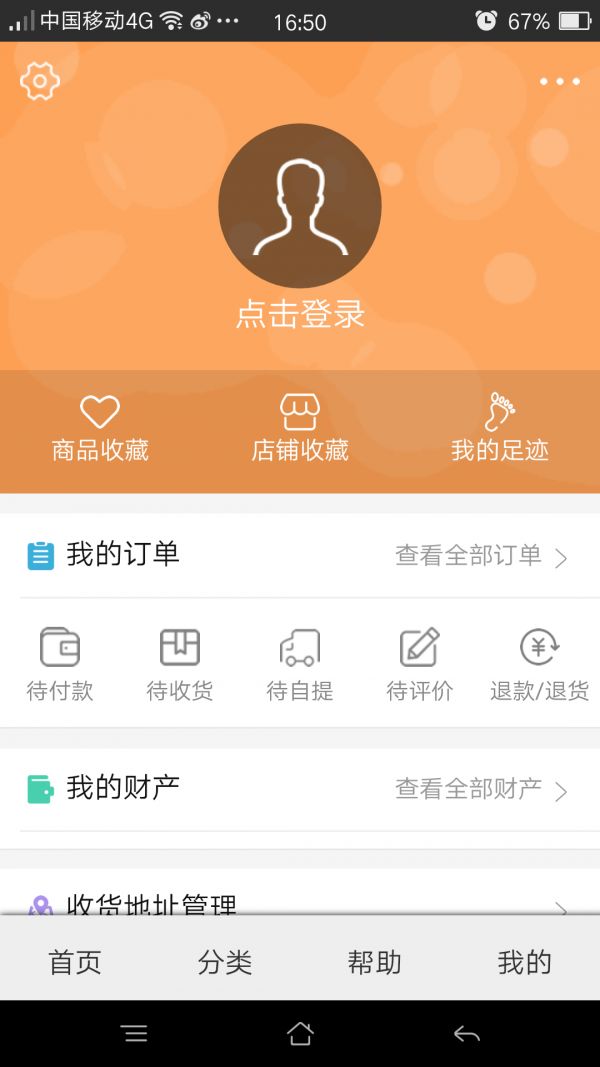
Task: Open 退款/退货 refunds and returns
Action: tap(540, 664)
